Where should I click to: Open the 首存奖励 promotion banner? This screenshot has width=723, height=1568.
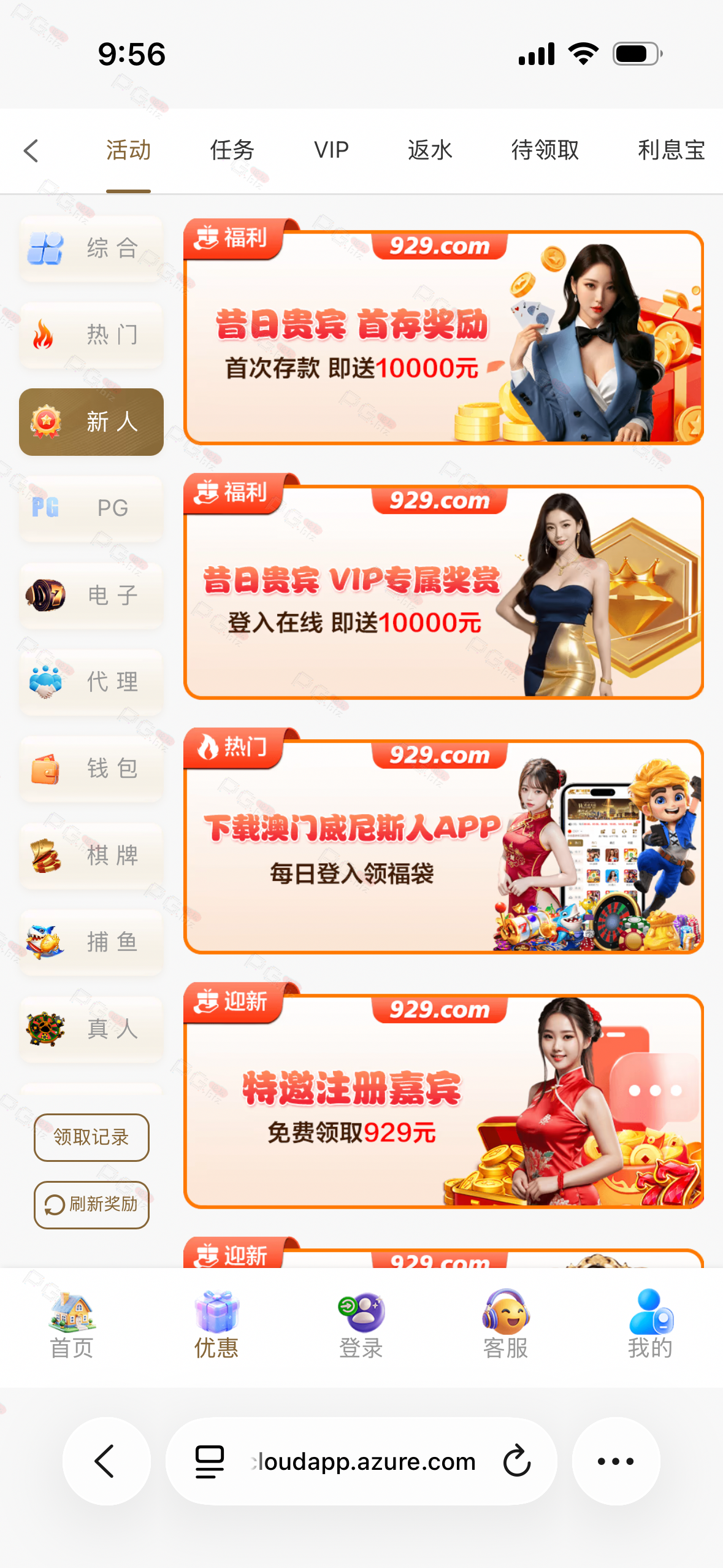click(443, 337)
